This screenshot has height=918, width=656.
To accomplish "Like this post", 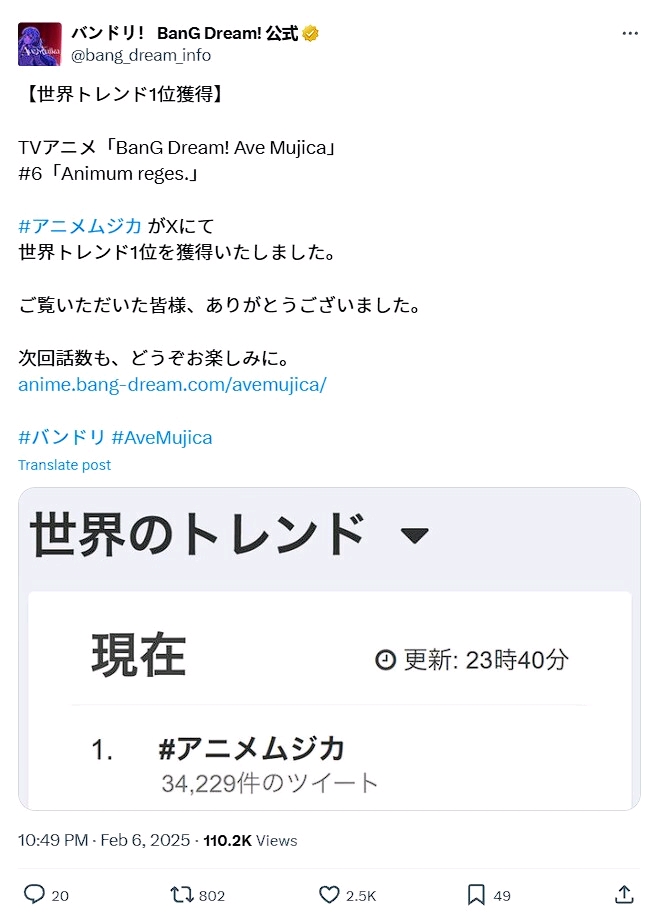I will click(330, 894).
